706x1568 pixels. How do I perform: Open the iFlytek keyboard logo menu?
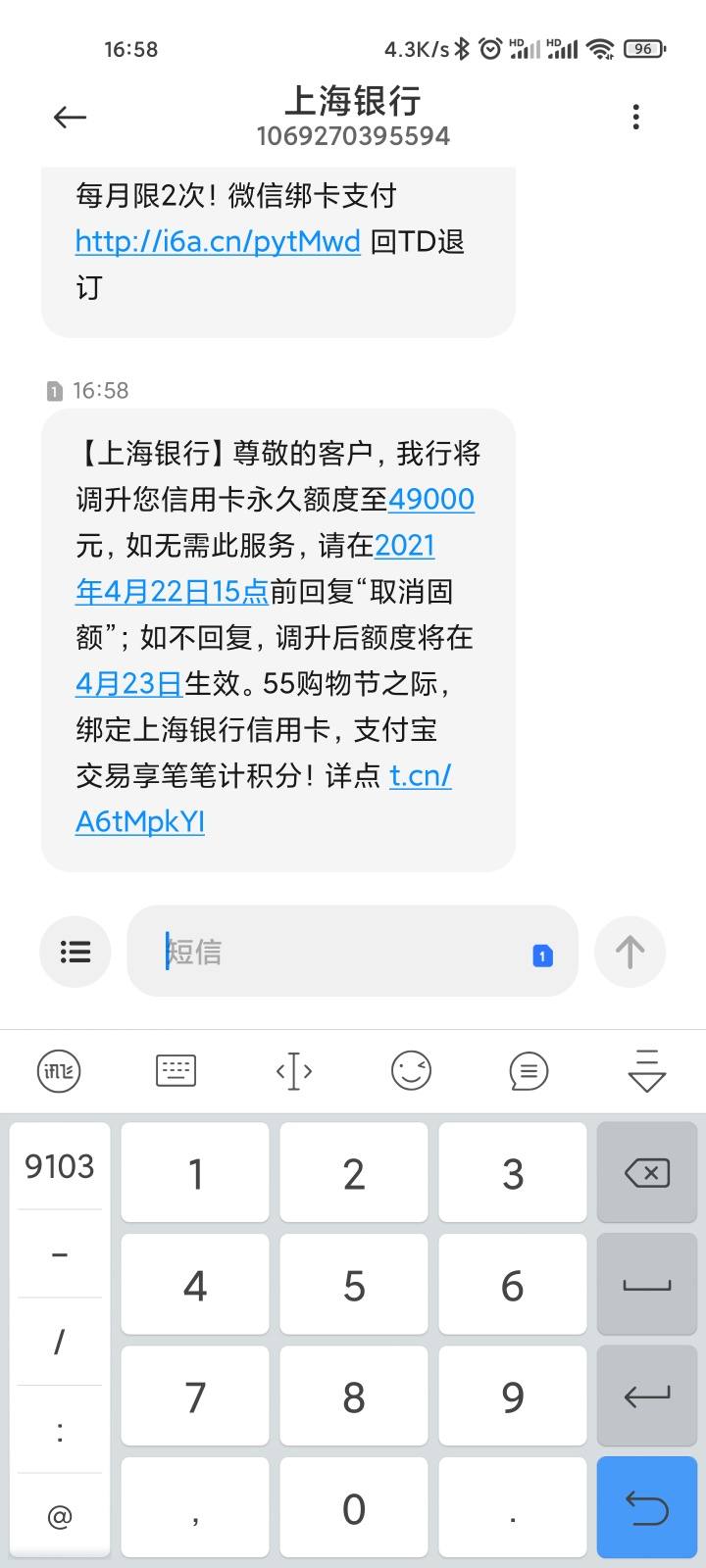tap(59, 1071)
